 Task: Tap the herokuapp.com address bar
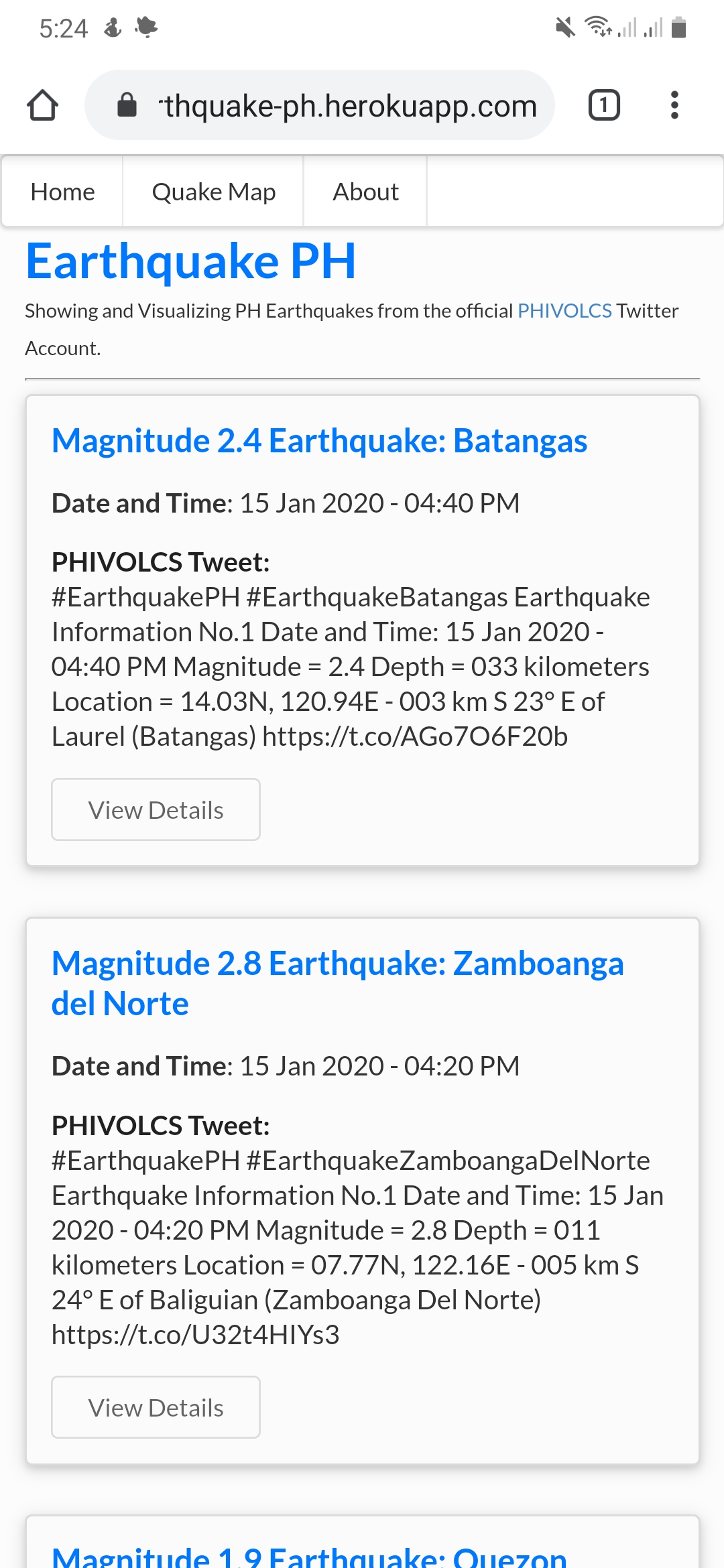coord(320,105)
